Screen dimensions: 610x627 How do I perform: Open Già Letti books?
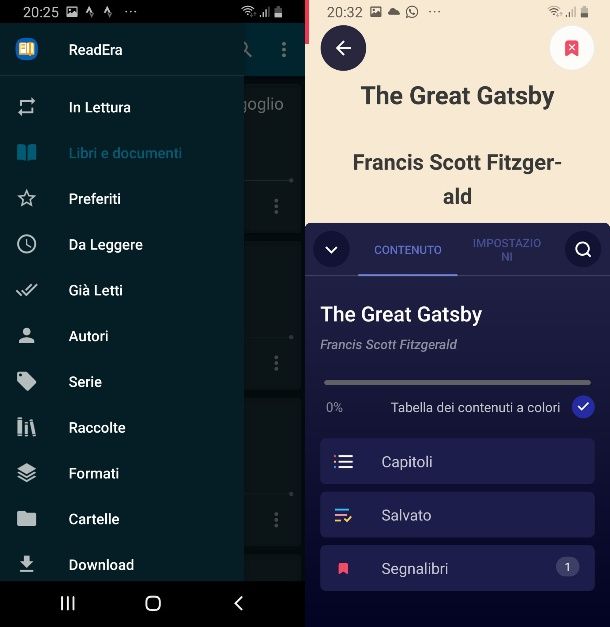point(95,290)
